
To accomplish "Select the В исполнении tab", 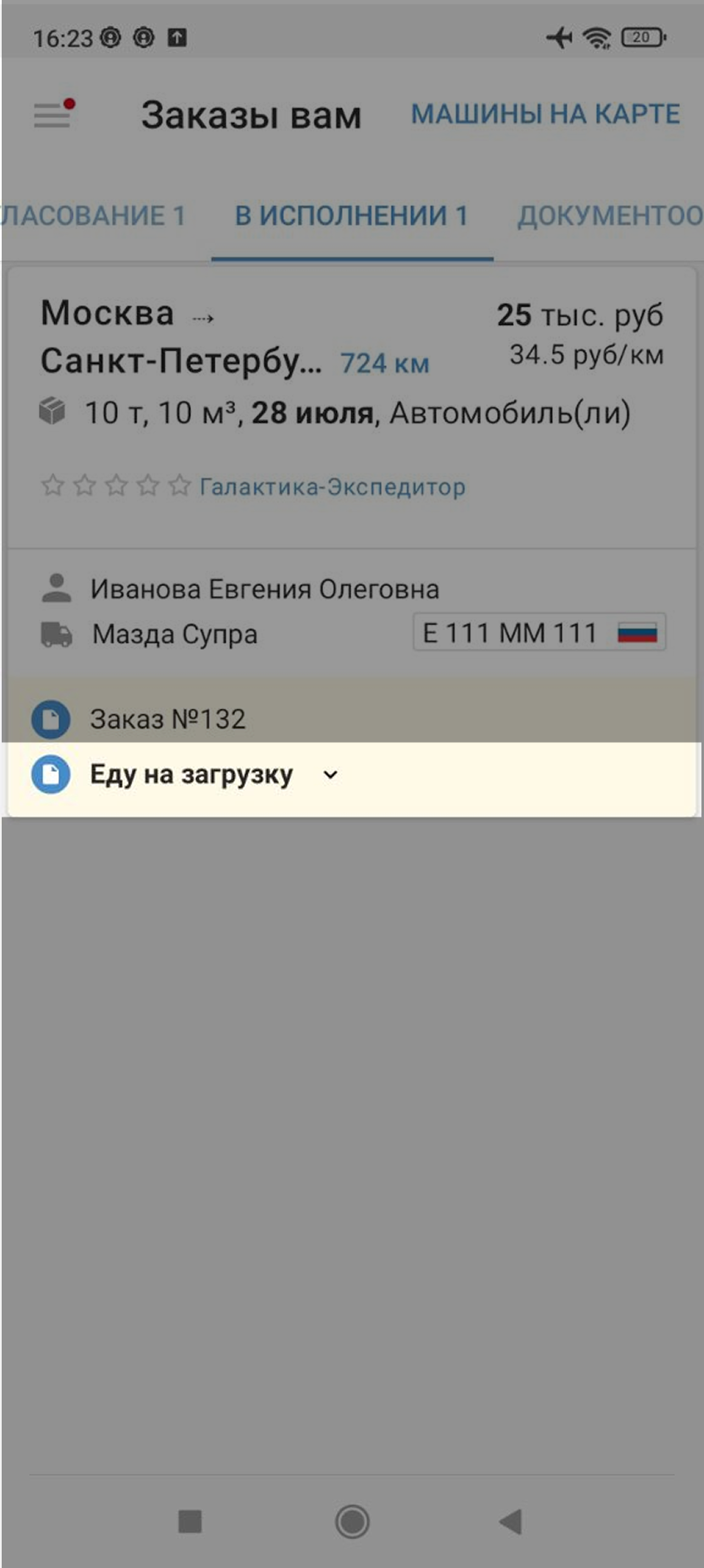I will click(351, 216).
